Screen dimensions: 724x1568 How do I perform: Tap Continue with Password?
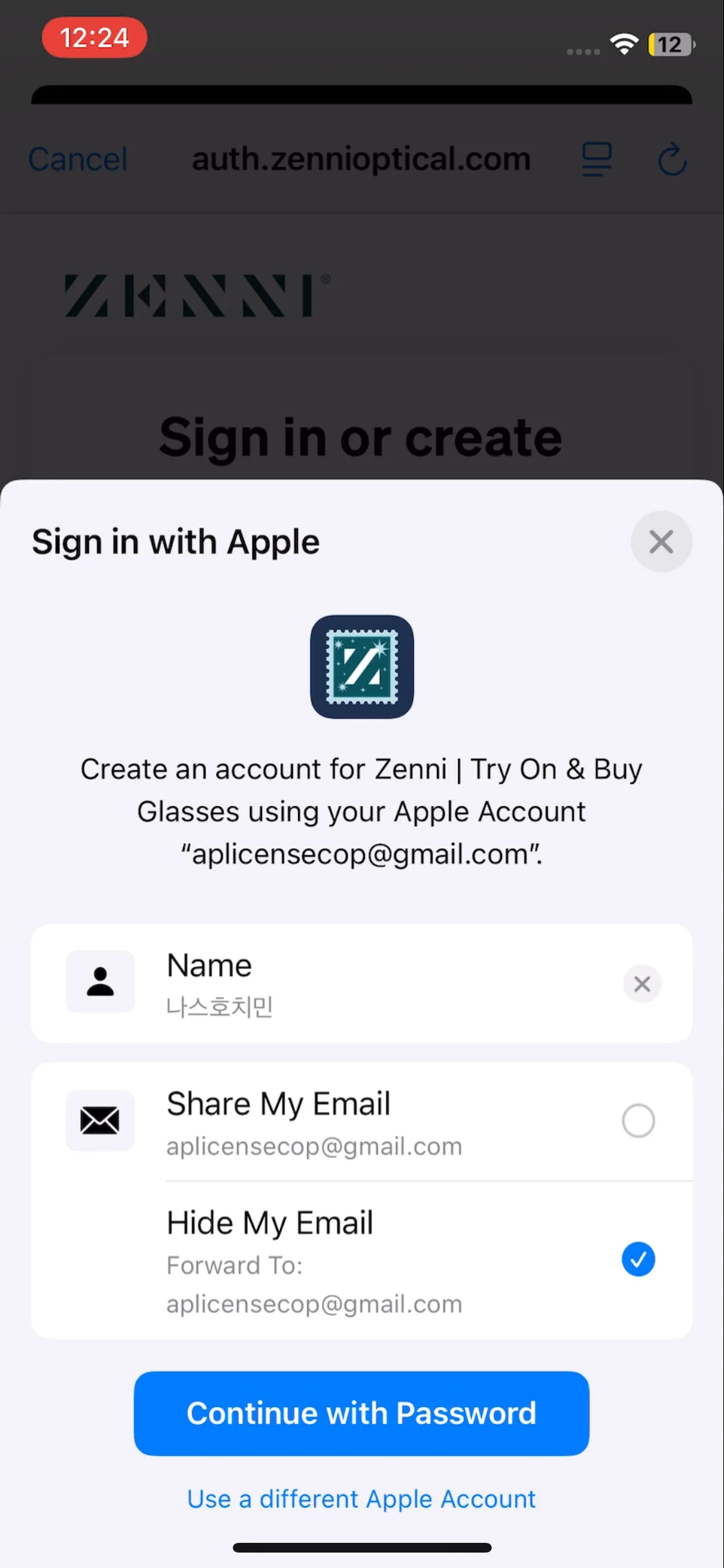click(362, 1414)
